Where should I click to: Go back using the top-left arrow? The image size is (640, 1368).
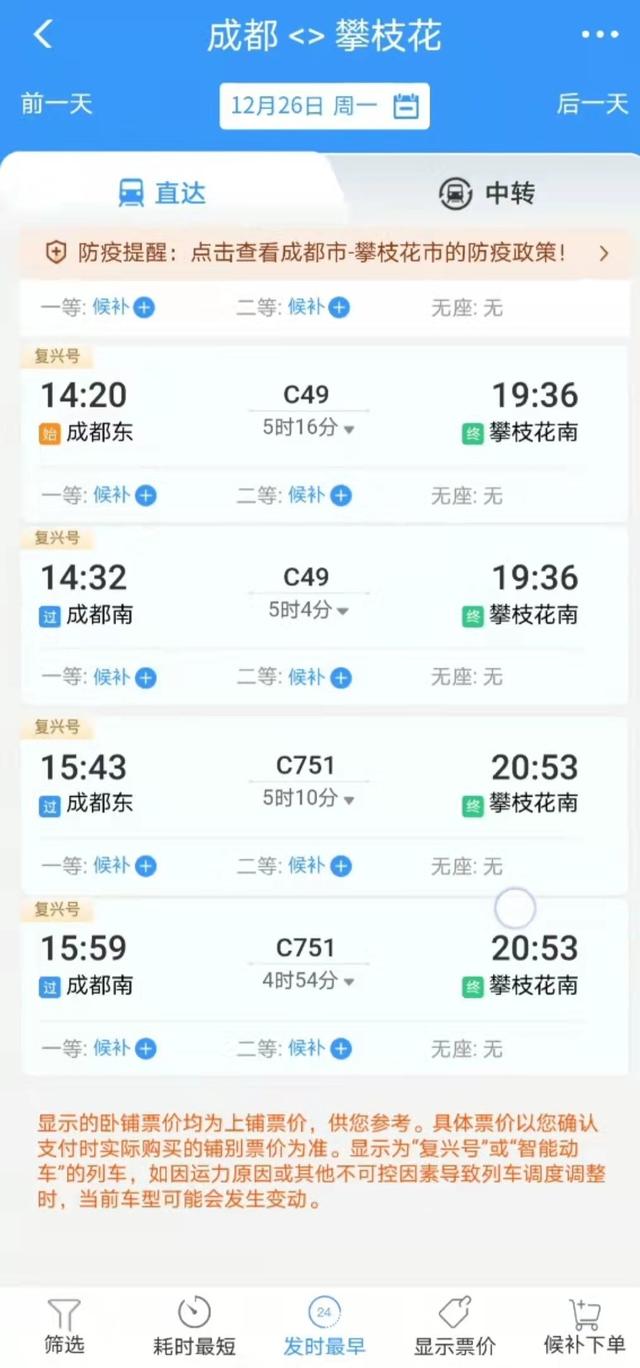(x=42, y=35)
